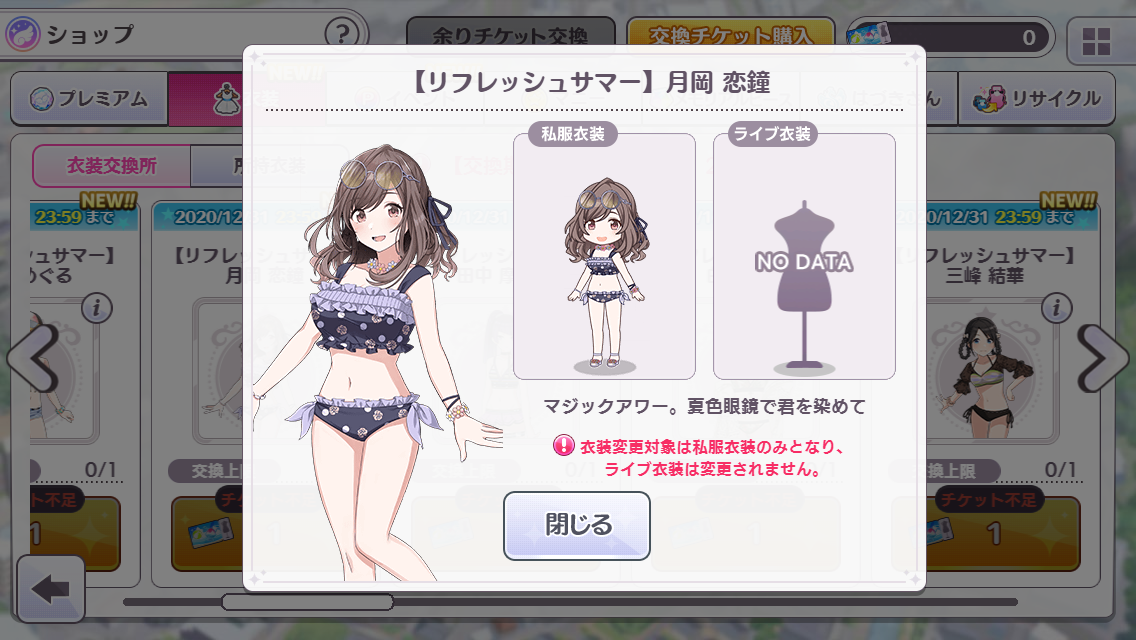Screen dimensions: 1136x640
Task: View info for 三峰 結華 costume
Action: pyautogui.click(x=1056, y=308)
